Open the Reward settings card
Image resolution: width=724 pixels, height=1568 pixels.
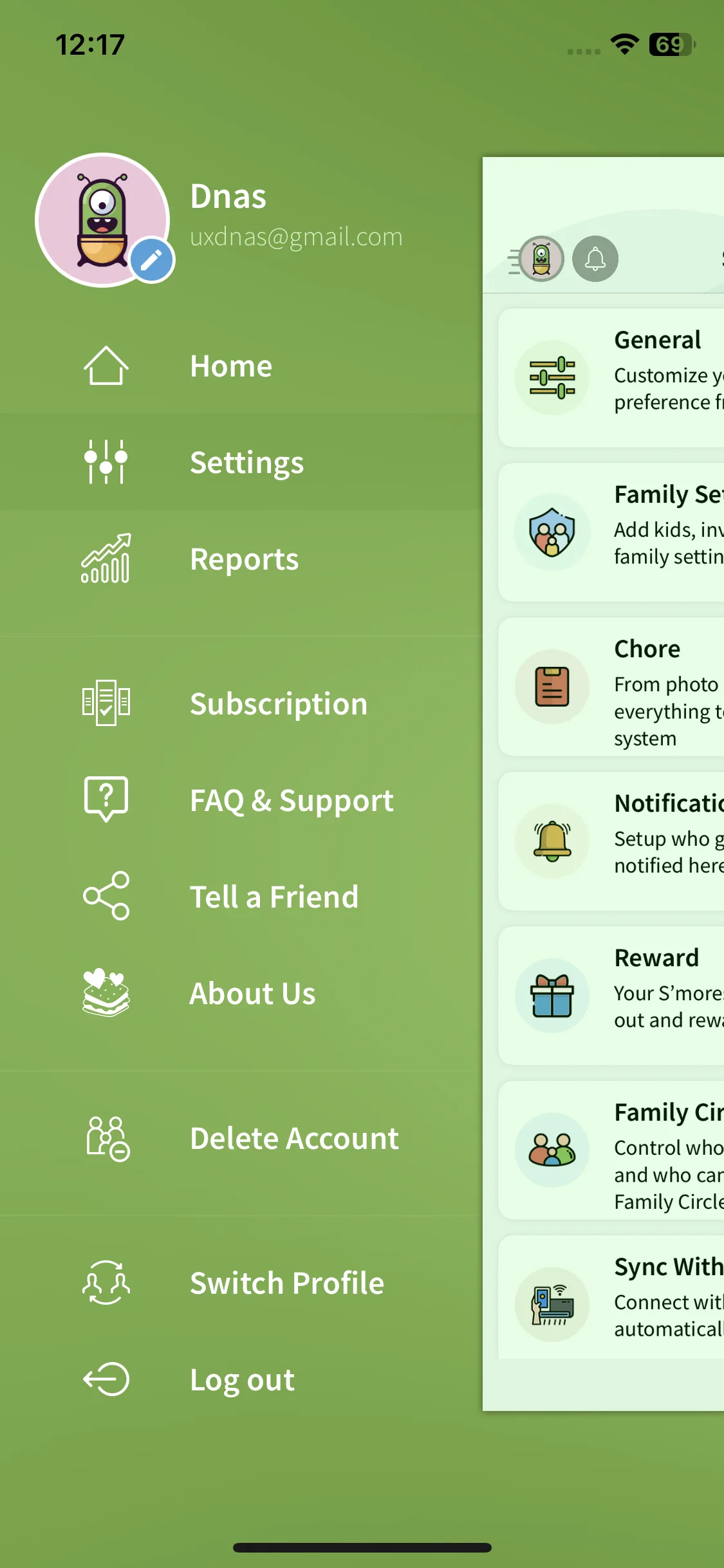tap(611, 996)
